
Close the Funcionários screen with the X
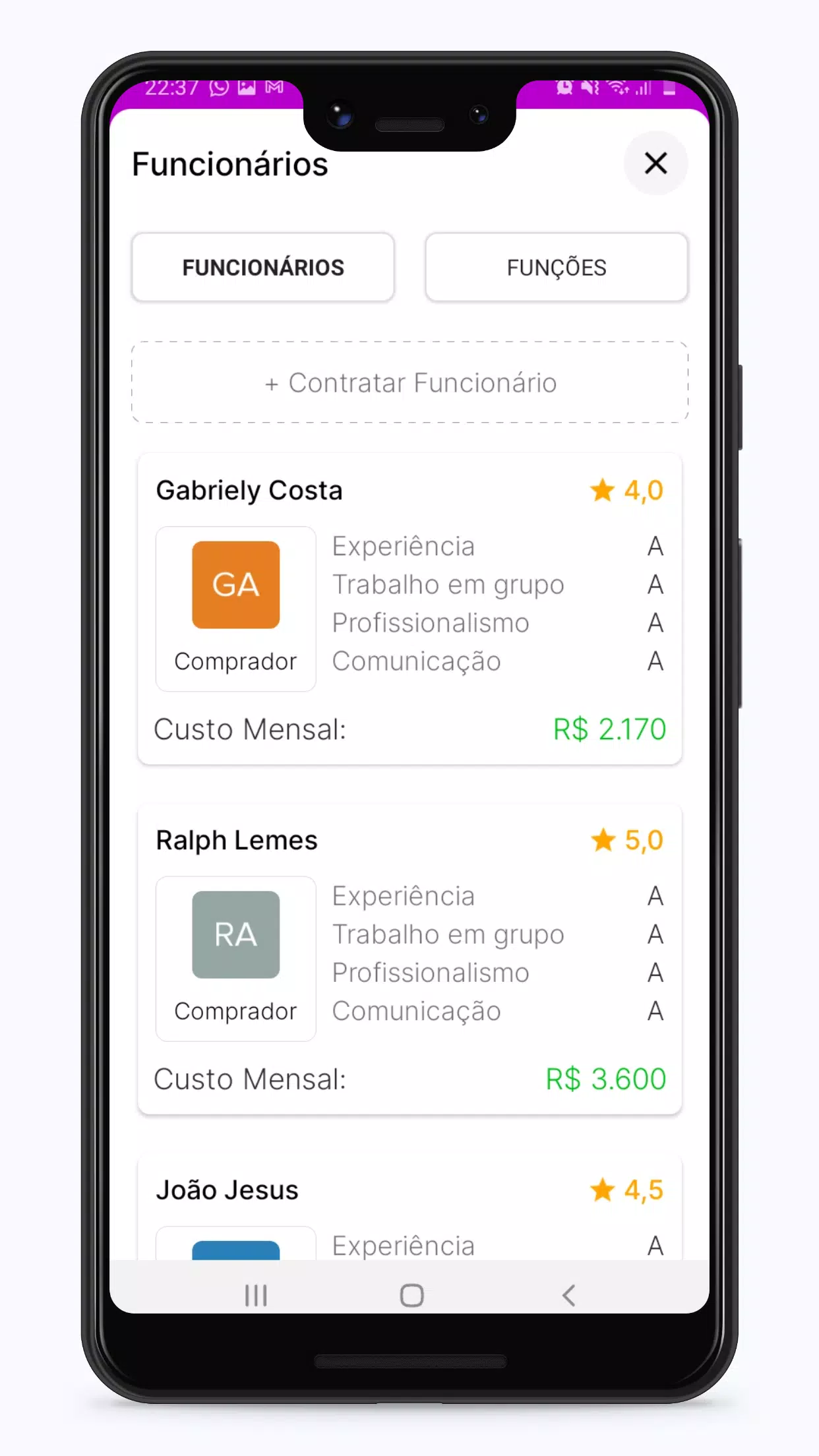click(x=655, y=164)
